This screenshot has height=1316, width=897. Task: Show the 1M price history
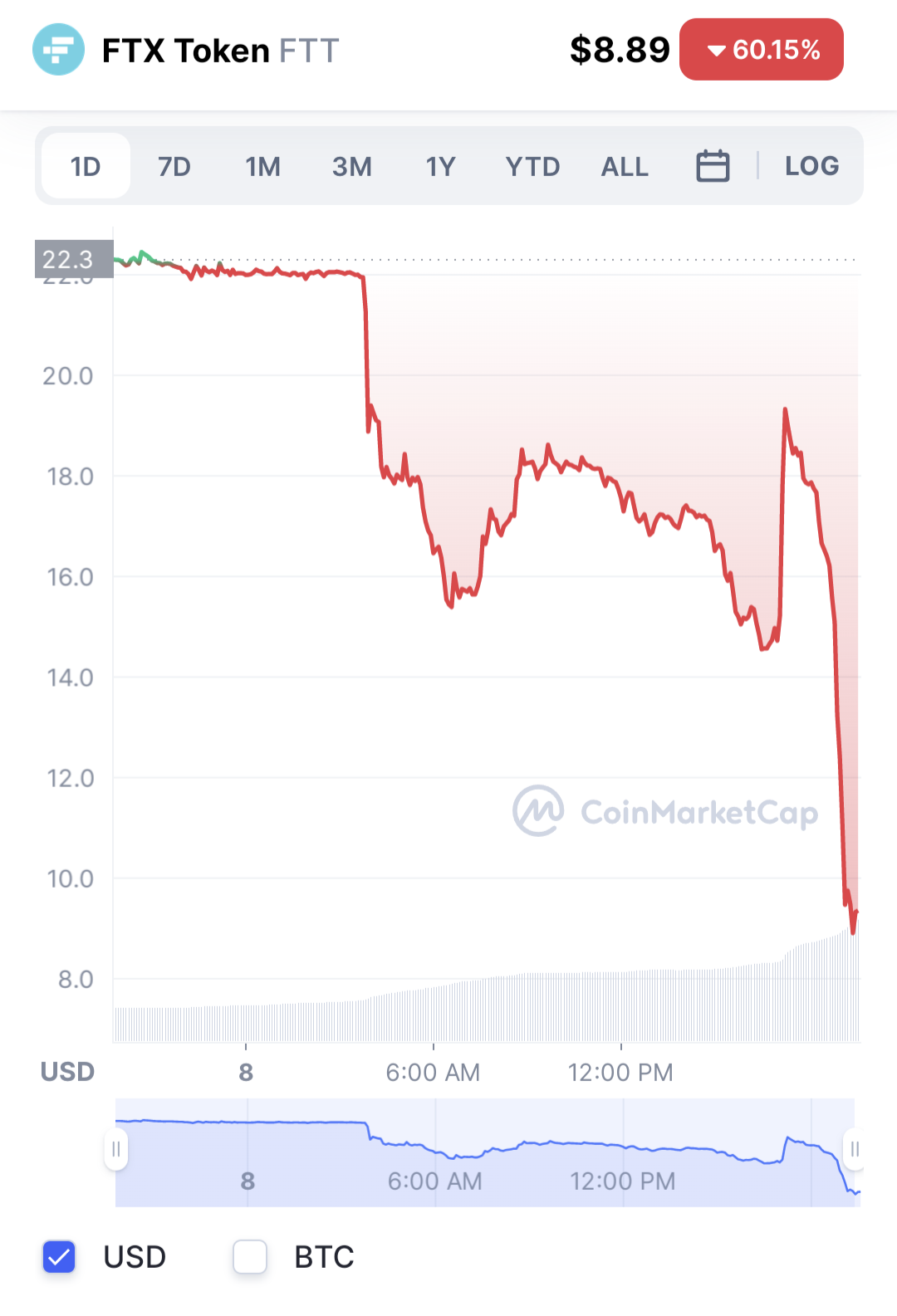pos(262,166)
